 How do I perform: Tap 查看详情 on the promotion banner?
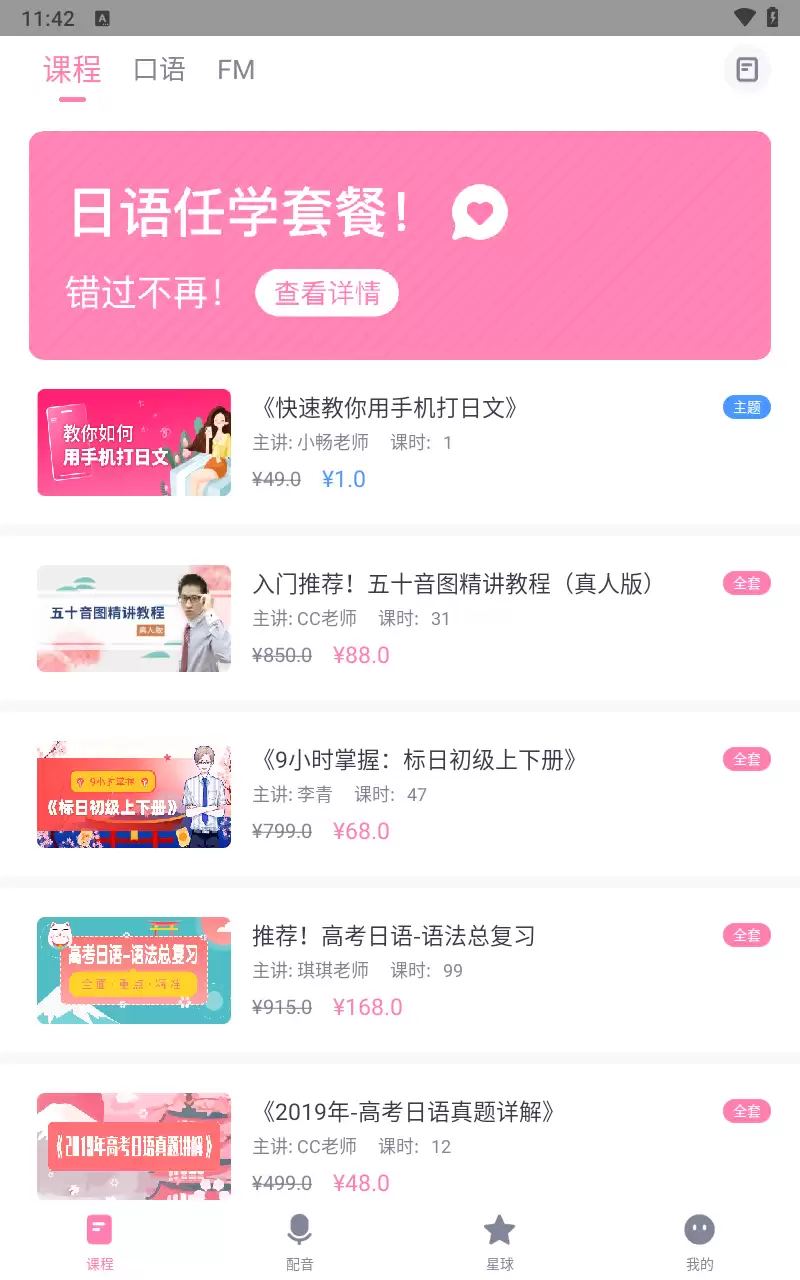click(x=327, y=293)
